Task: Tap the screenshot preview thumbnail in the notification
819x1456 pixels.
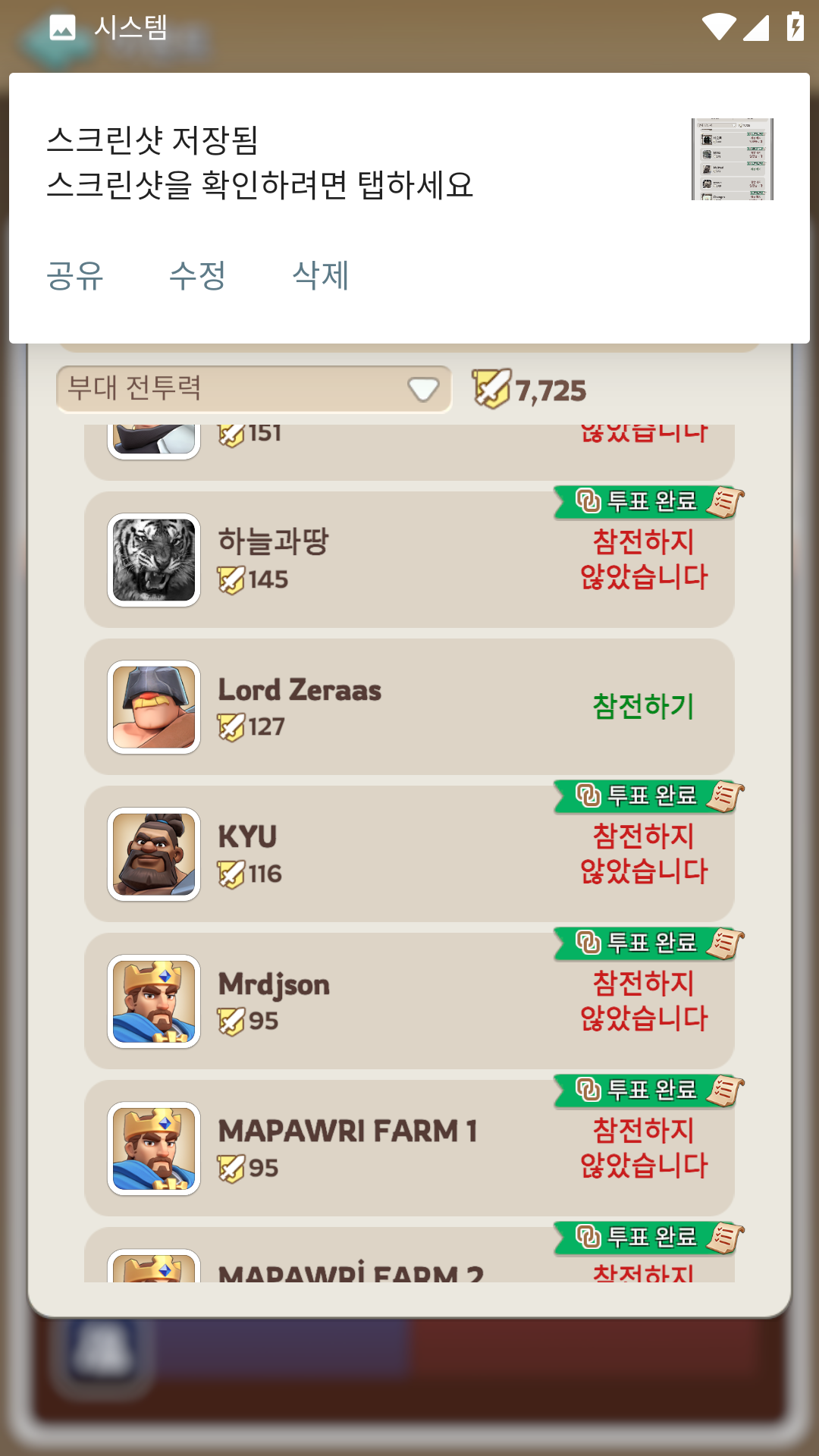Action: tap(733, 161)
